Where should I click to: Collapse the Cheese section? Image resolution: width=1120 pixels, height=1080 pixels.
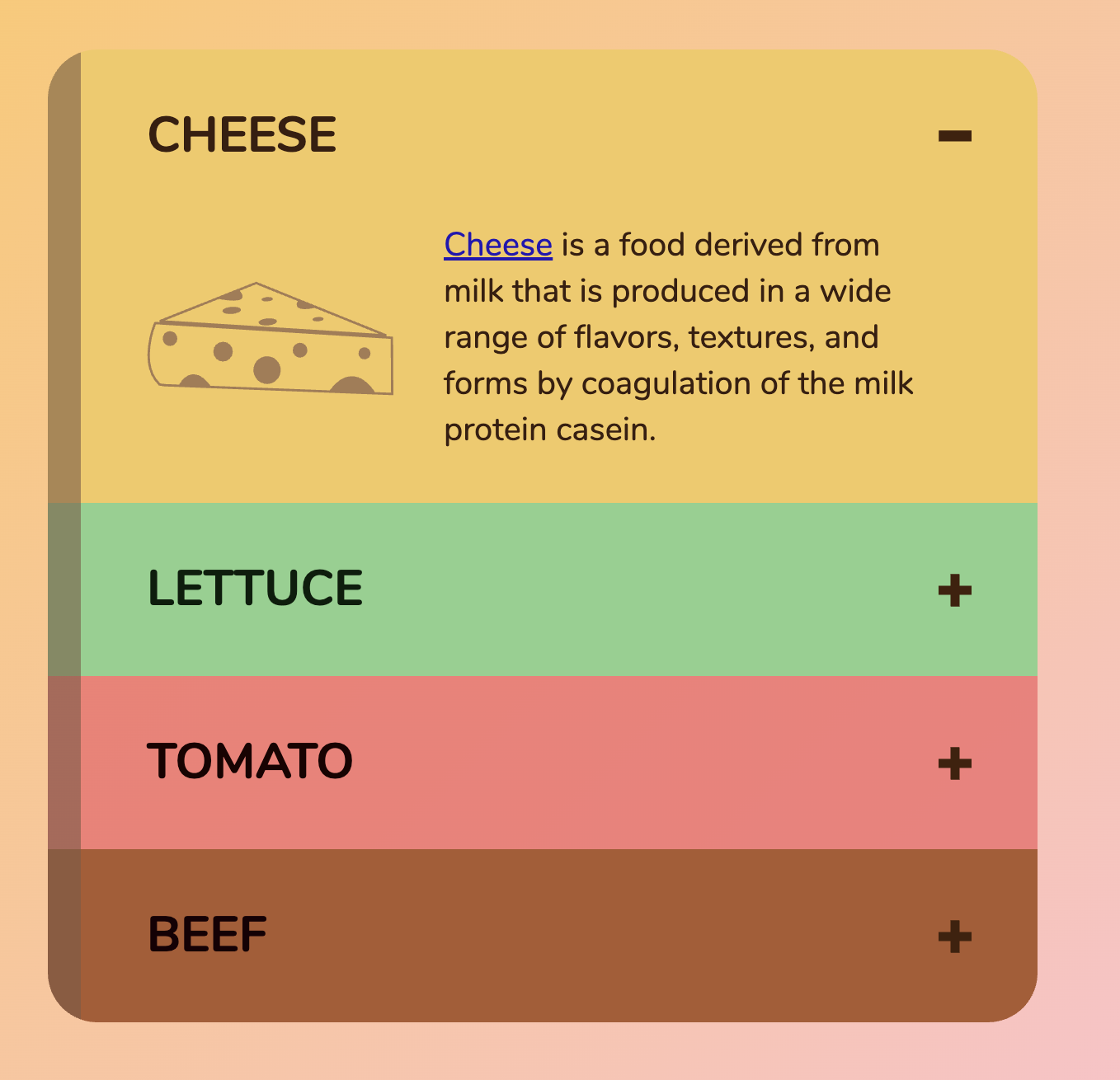pos(954,136)
